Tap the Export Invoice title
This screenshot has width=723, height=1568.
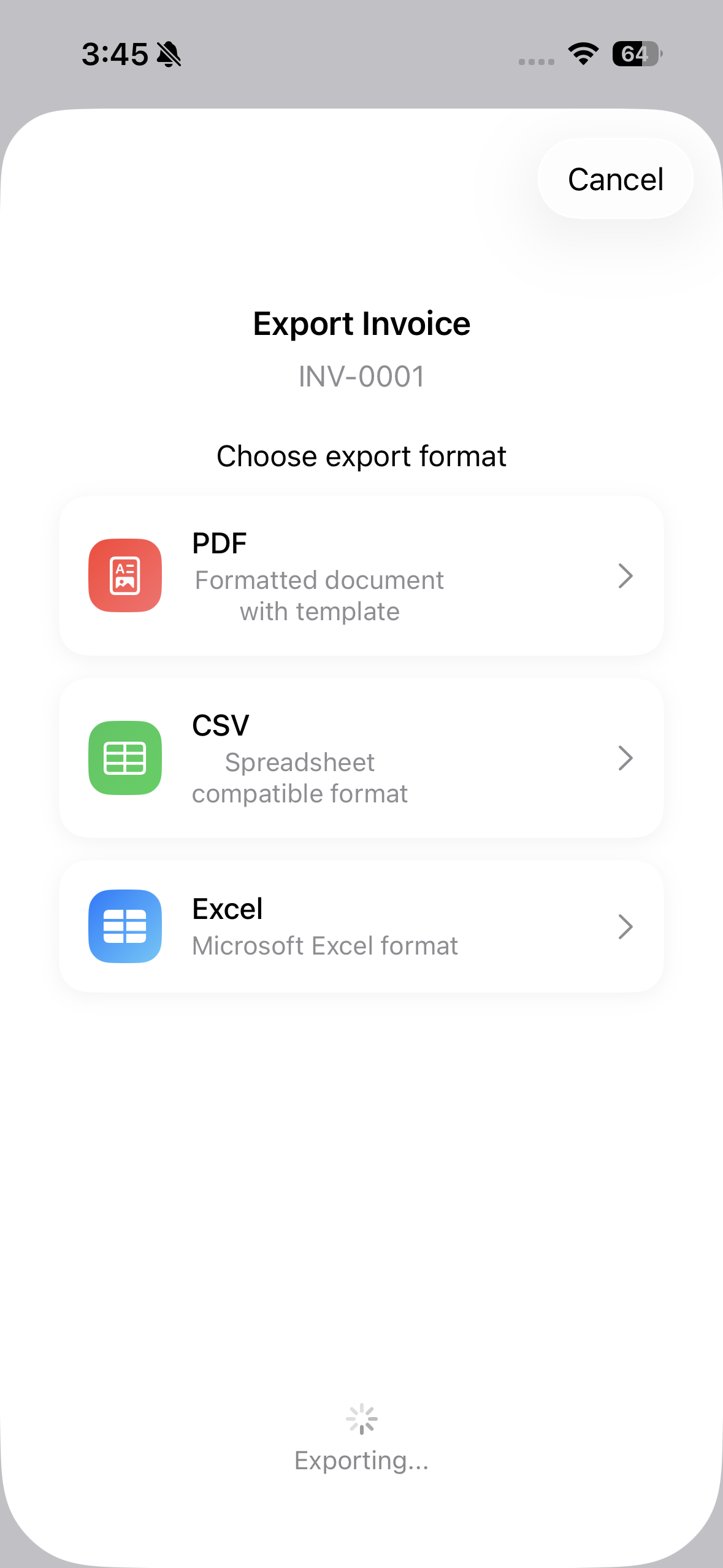tap(361, 324)
